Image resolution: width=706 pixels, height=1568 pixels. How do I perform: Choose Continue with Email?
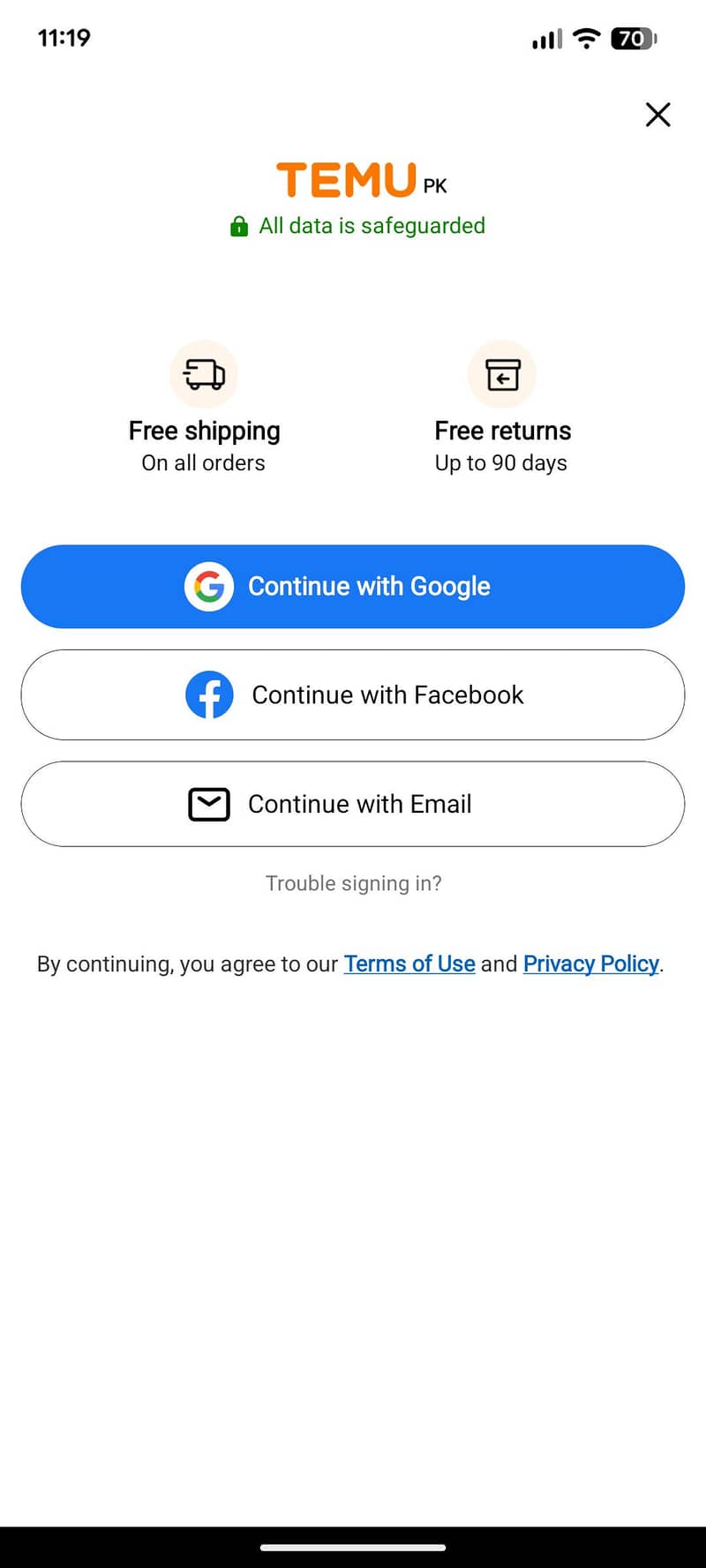coord(353,804)
